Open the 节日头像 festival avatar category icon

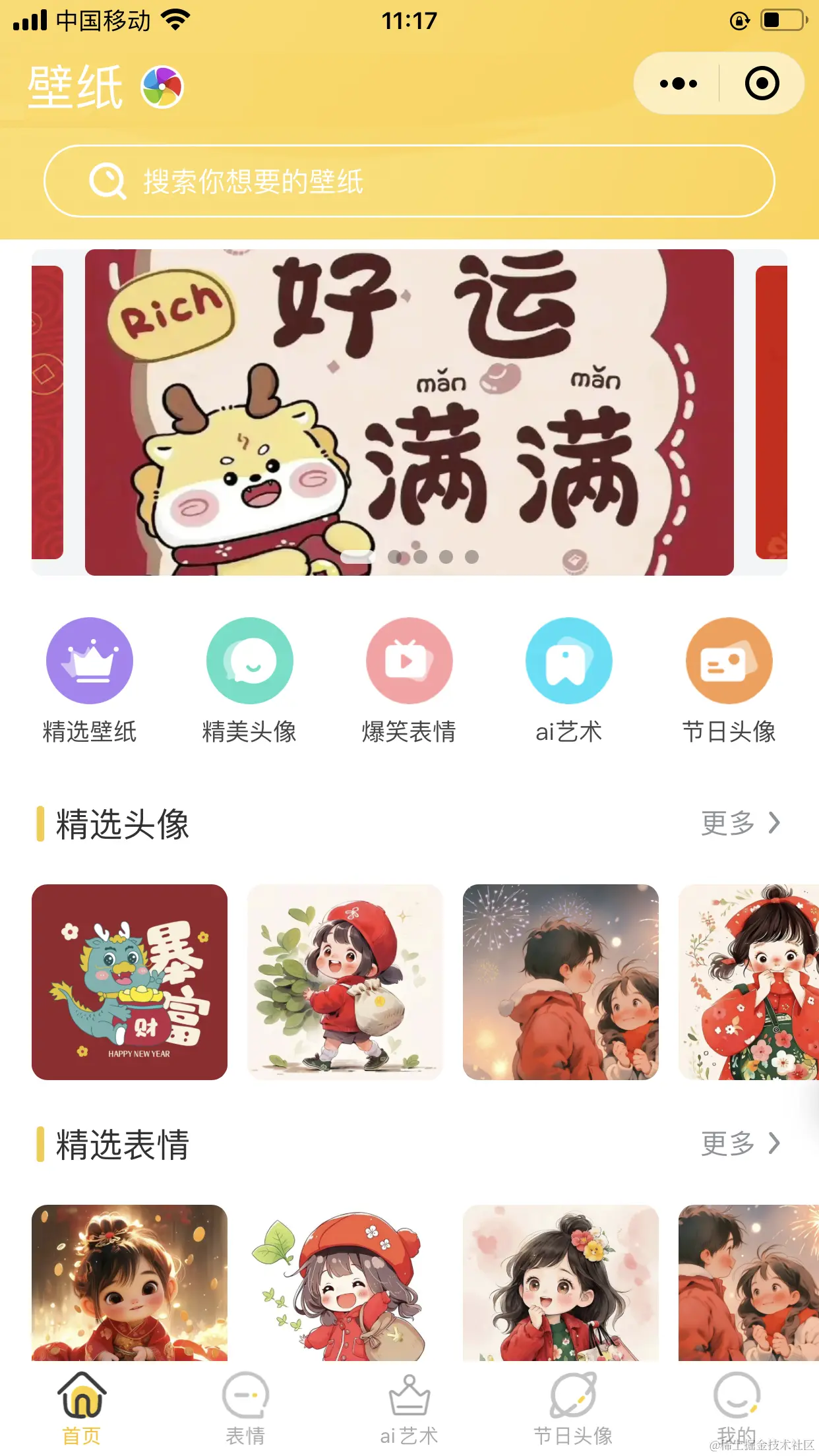[x=729, y=660]
